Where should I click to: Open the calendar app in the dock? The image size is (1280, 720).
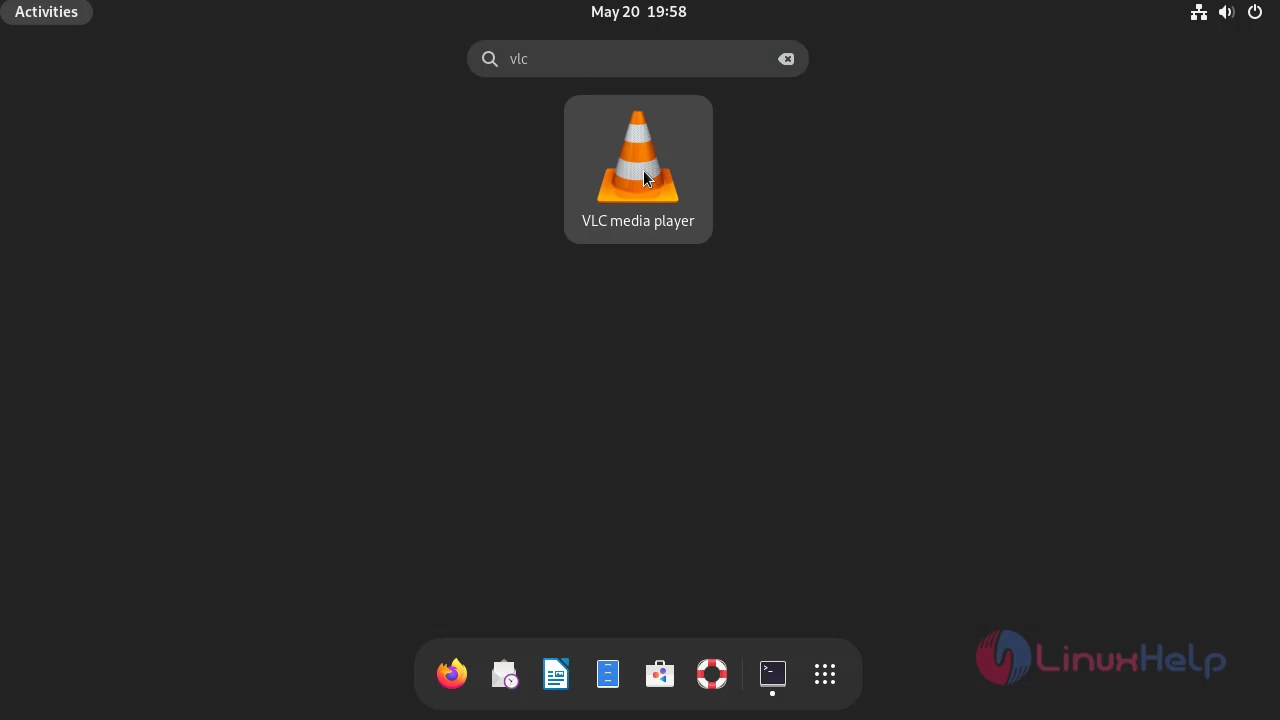[504, 674]
